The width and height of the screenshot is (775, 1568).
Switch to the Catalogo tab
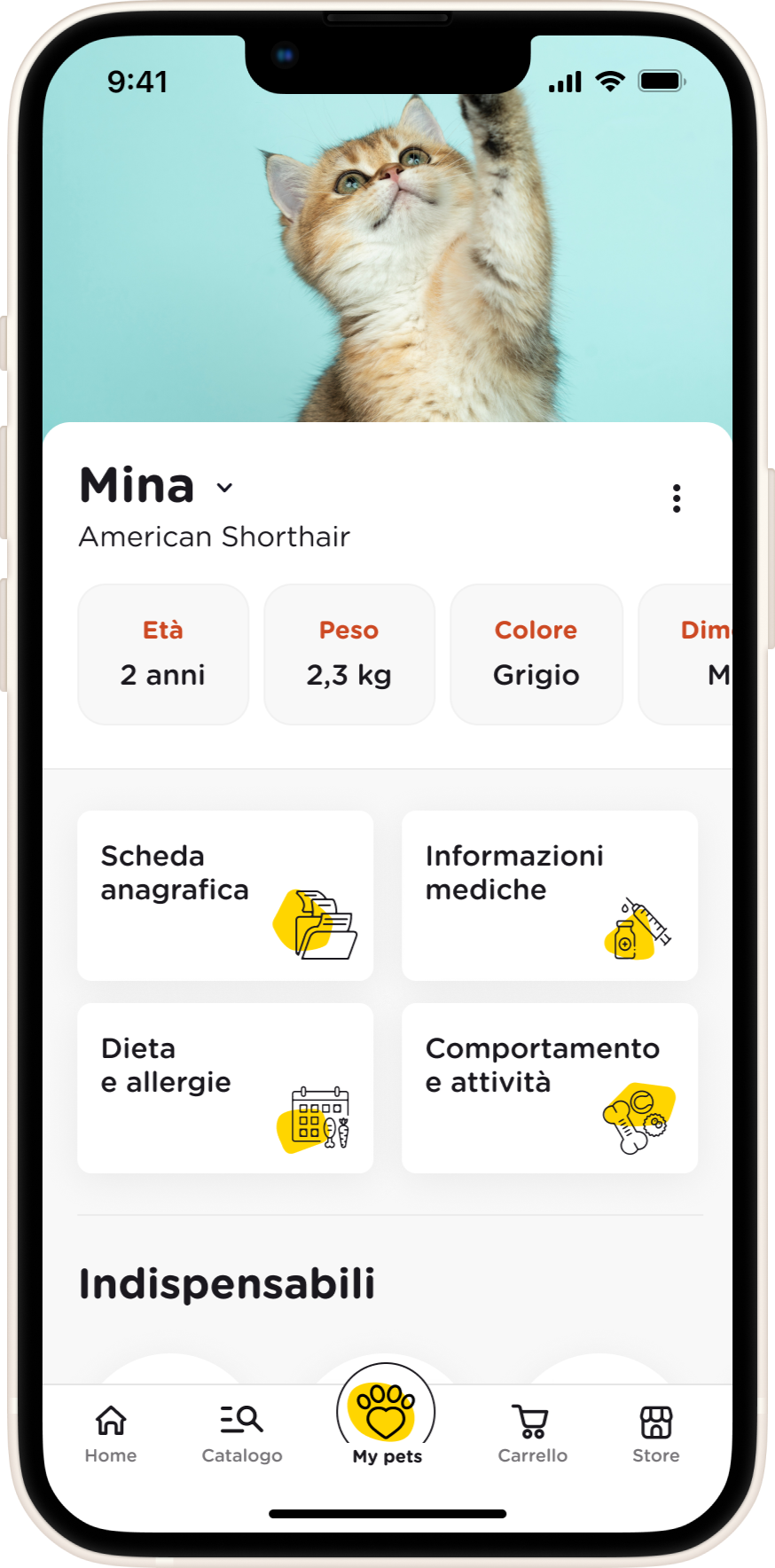pos(242,1433)
